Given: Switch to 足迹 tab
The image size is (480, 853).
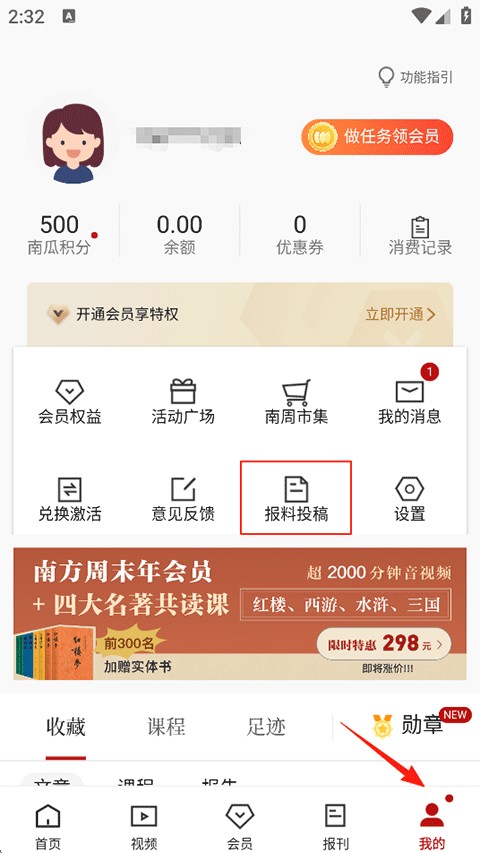Looking at the screenshot, I should pyautogui.click(x=266, y=726).
